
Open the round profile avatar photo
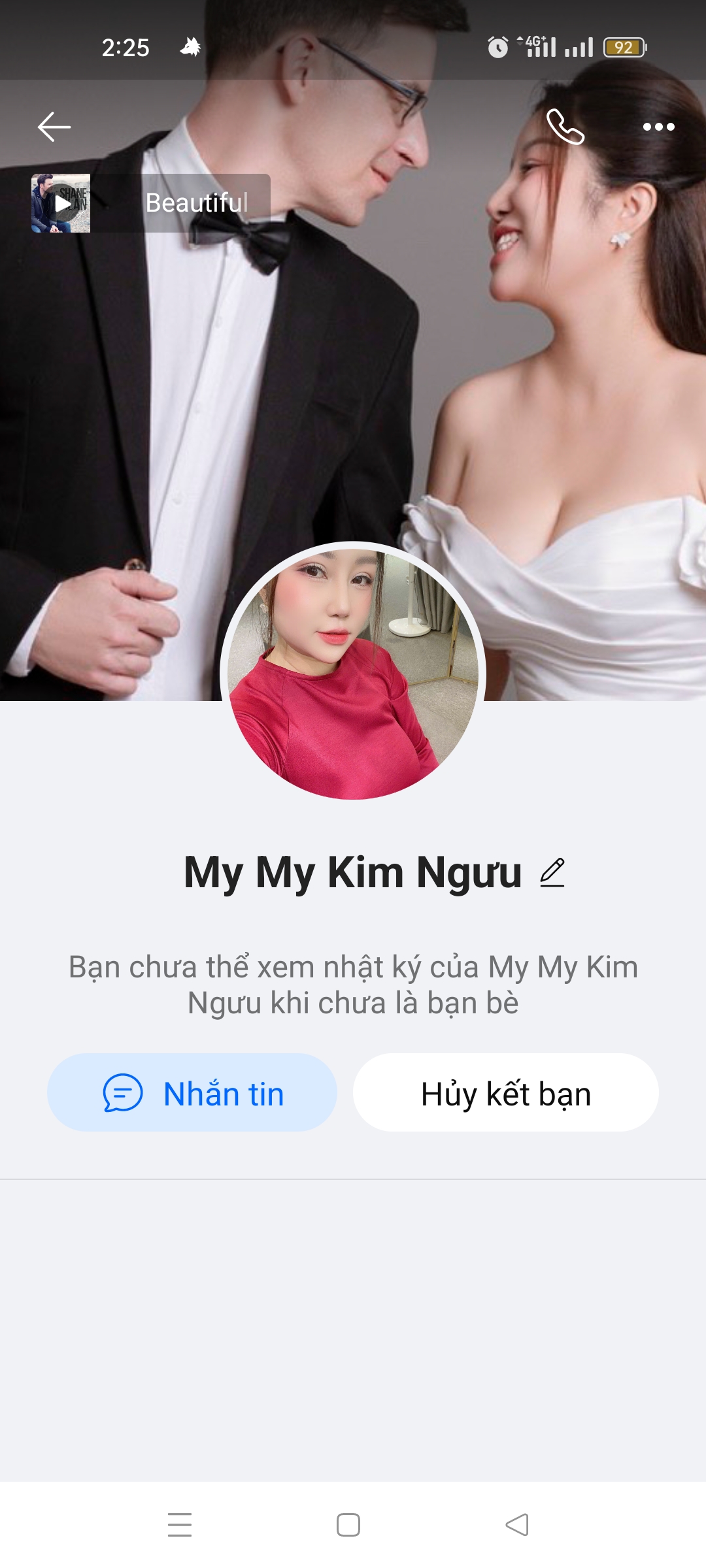pyautogui.click(x=353, y=672)
